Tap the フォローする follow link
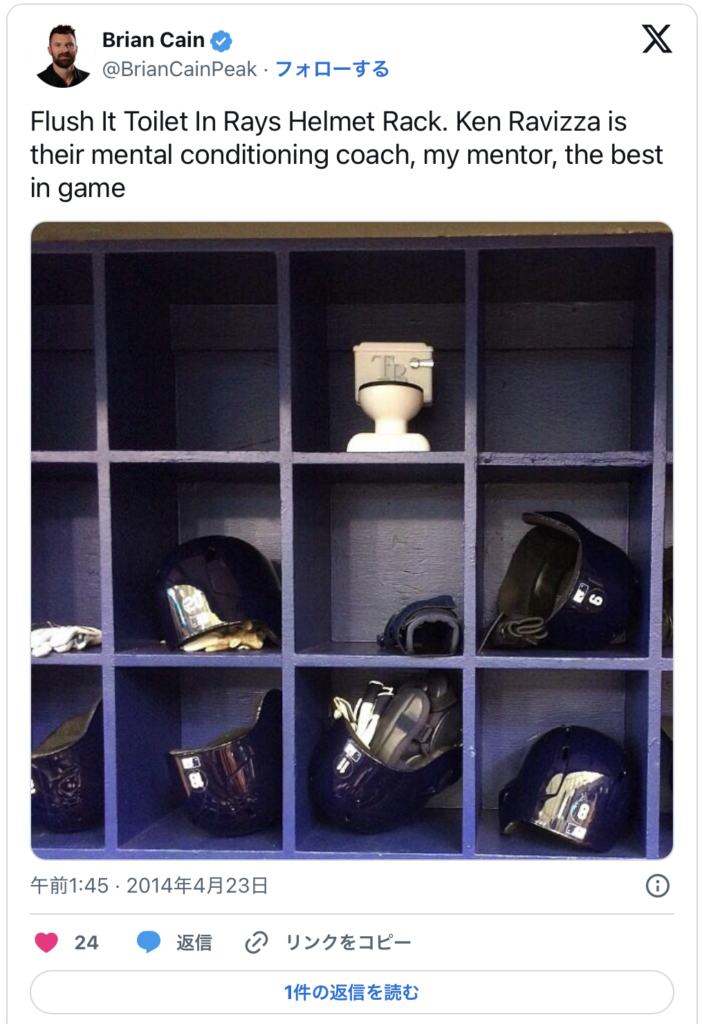 pyautogui.click(x=332, y=69)
